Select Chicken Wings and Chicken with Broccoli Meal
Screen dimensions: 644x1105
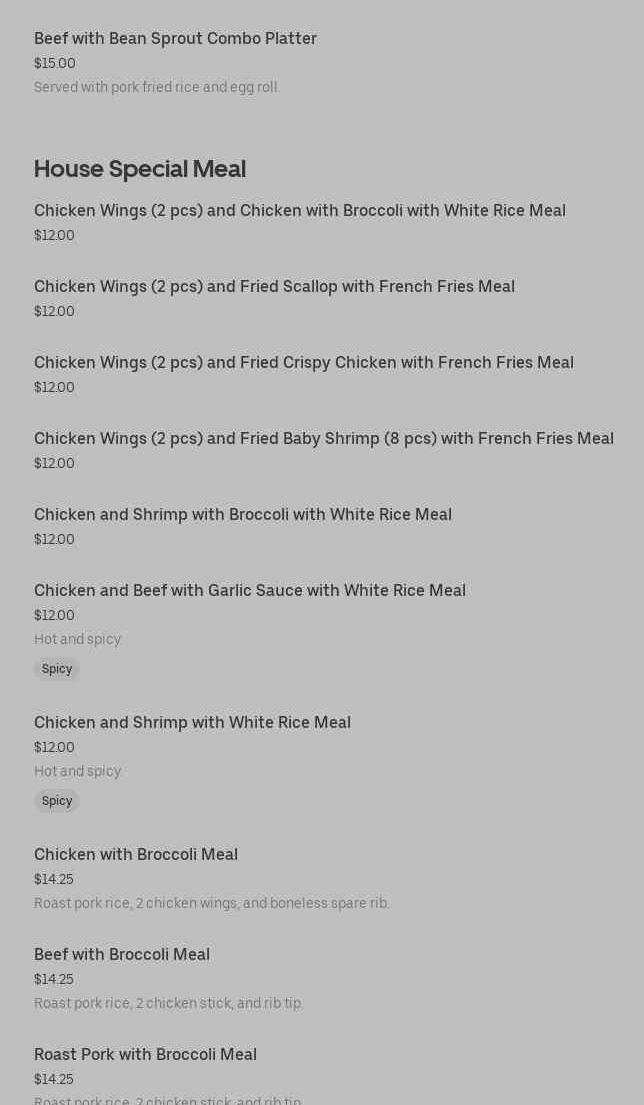299,211
